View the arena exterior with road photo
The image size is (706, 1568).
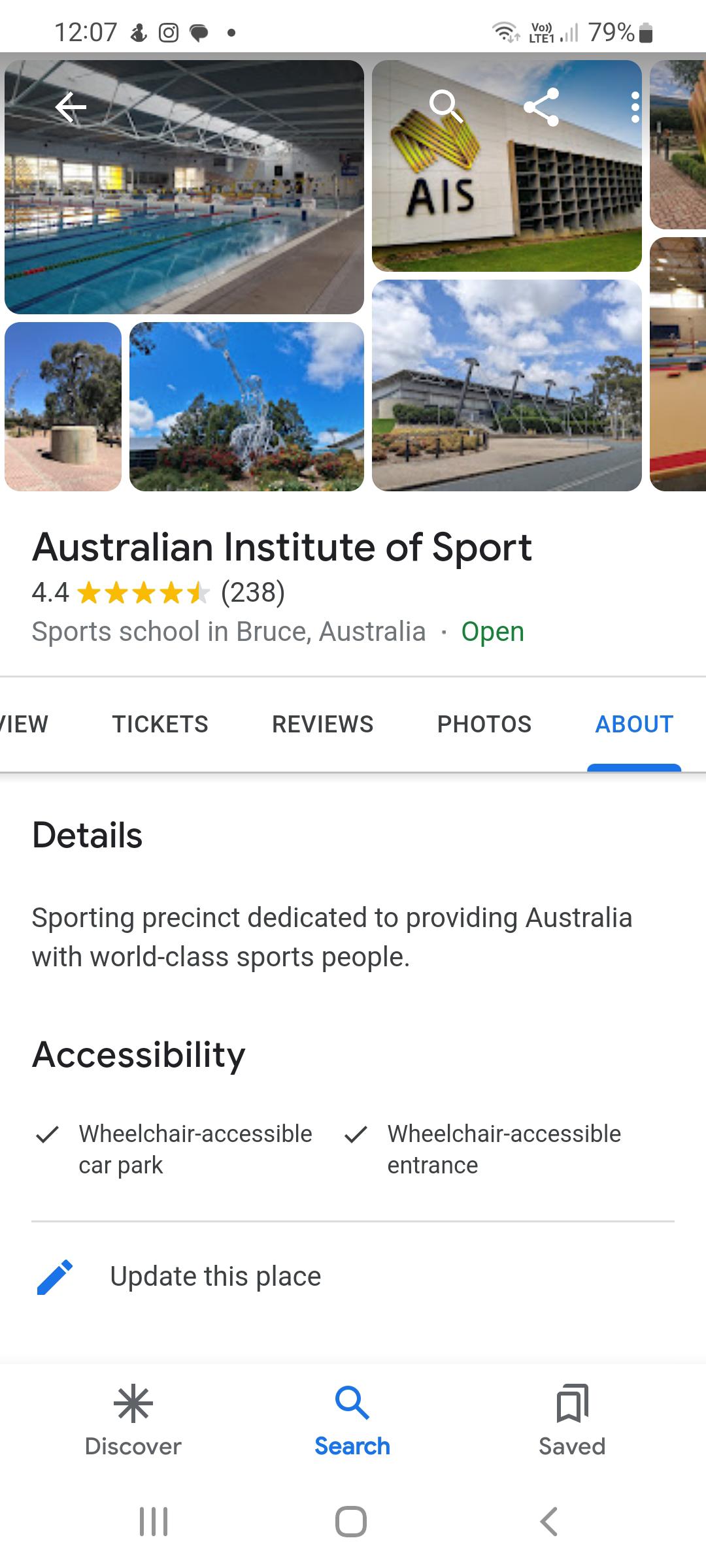tap(507, 385)
